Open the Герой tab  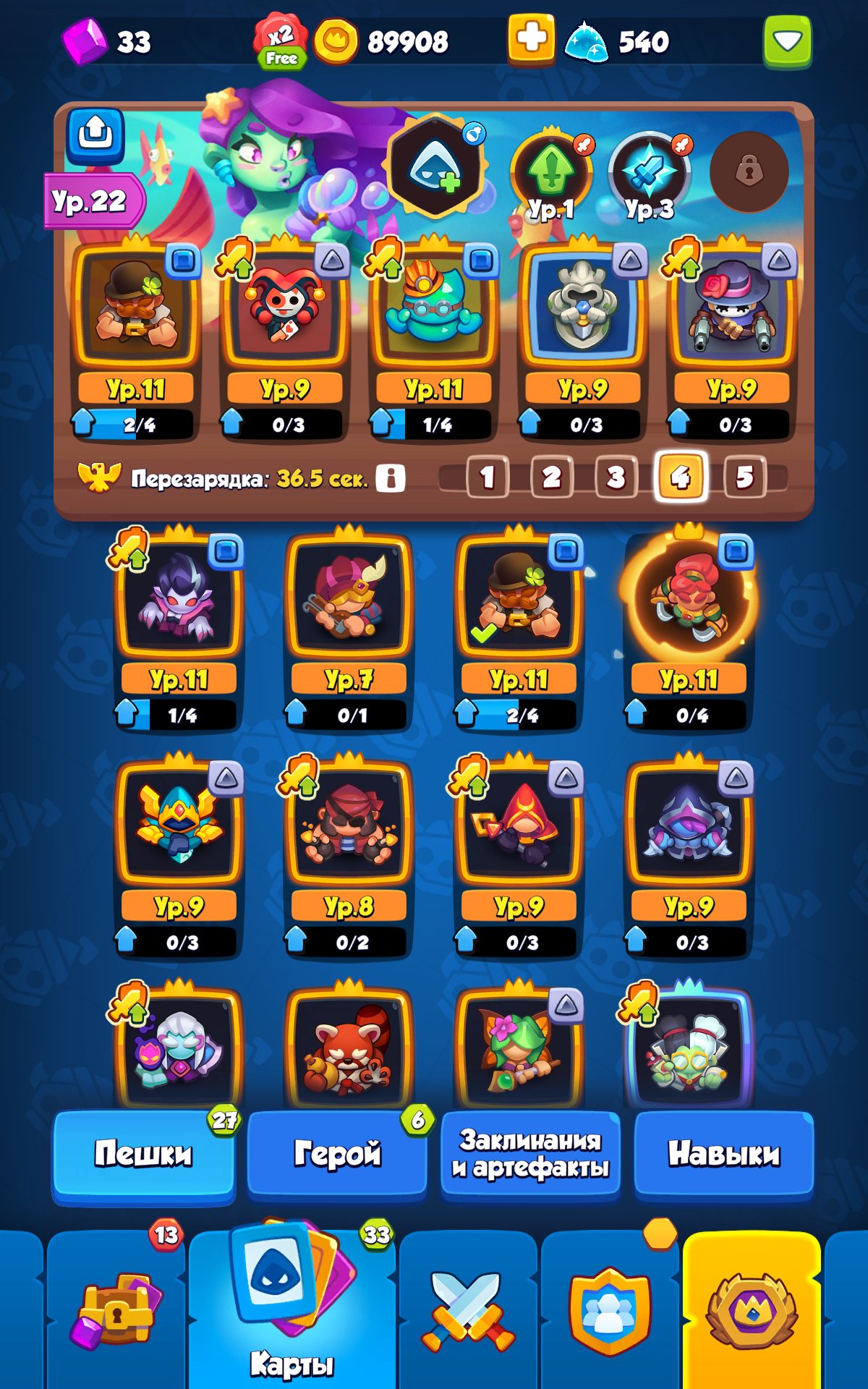(337, 1154)
